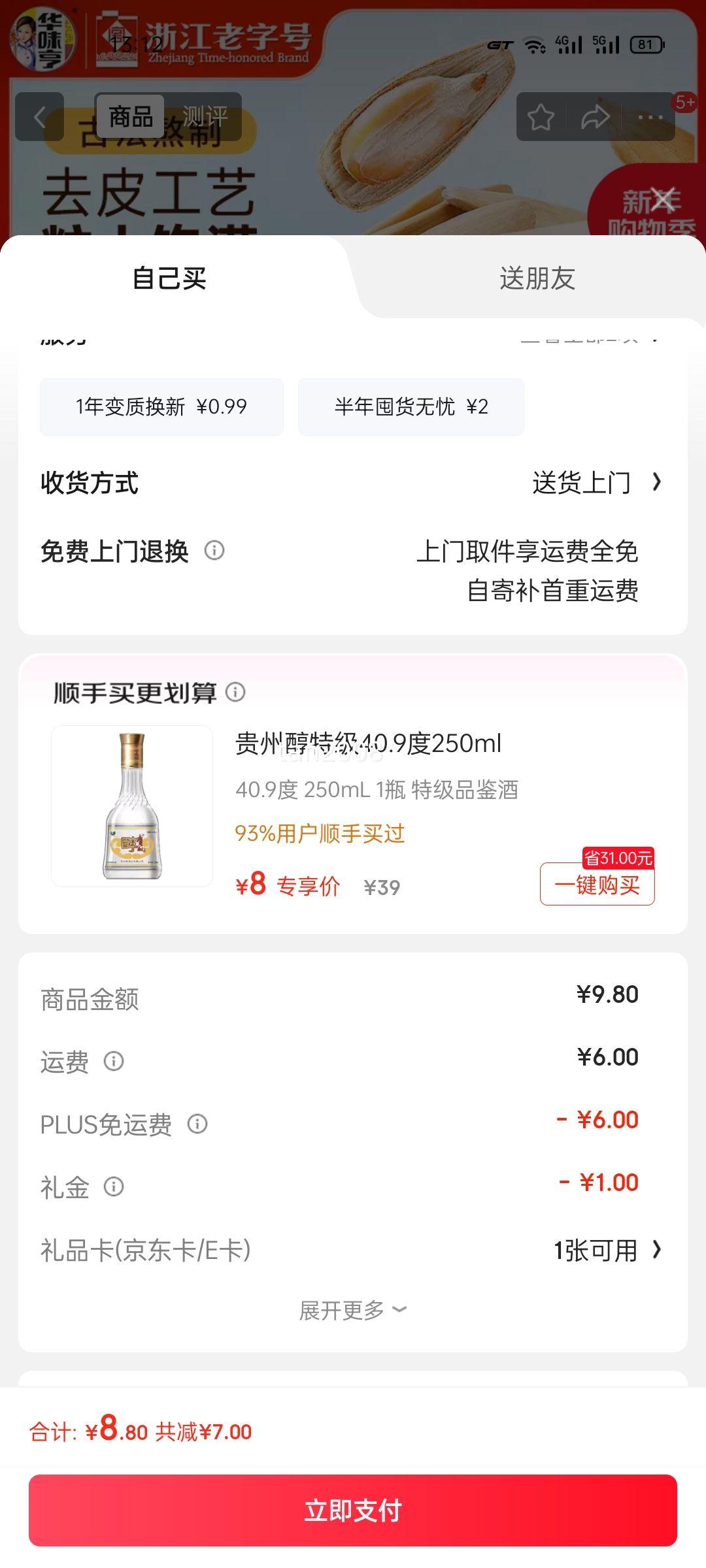This screenshot has width=706, height=1568.
Task: Tap 立即支付 to pay now
Action: tap(353, 1511)
